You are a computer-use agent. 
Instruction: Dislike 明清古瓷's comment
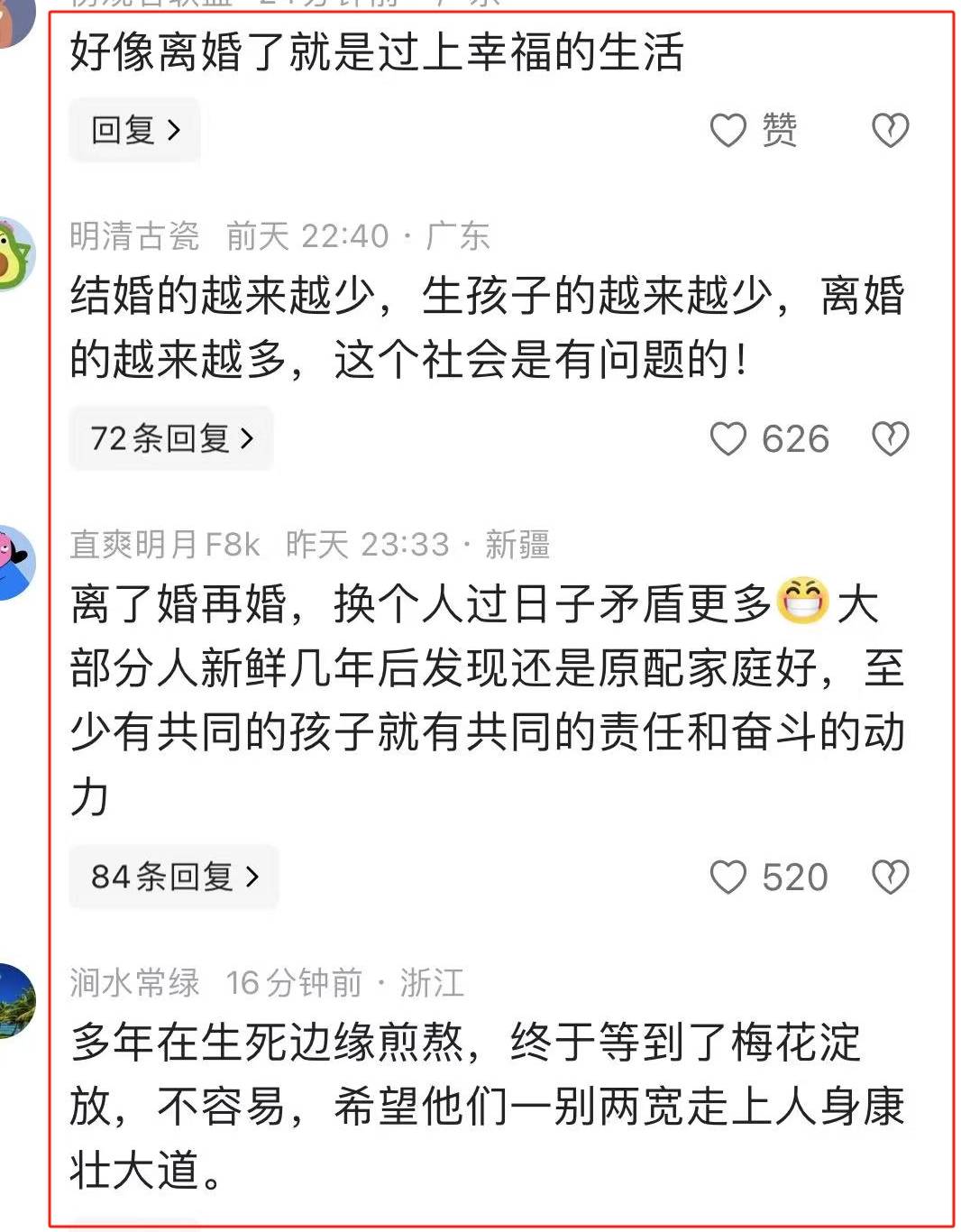pyautogui.click(x=890, y=439)
